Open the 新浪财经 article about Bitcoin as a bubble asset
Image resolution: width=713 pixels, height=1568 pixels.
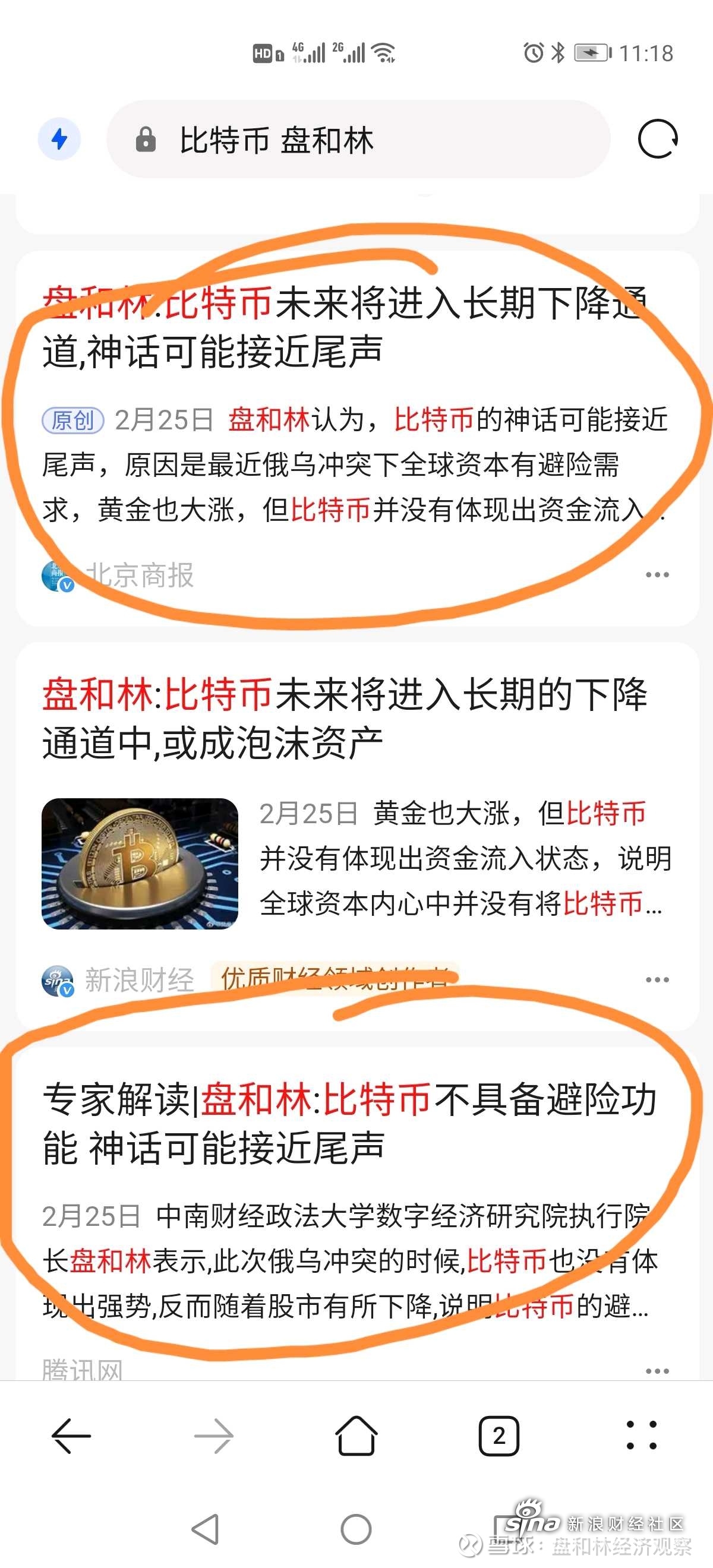point(345,718)
